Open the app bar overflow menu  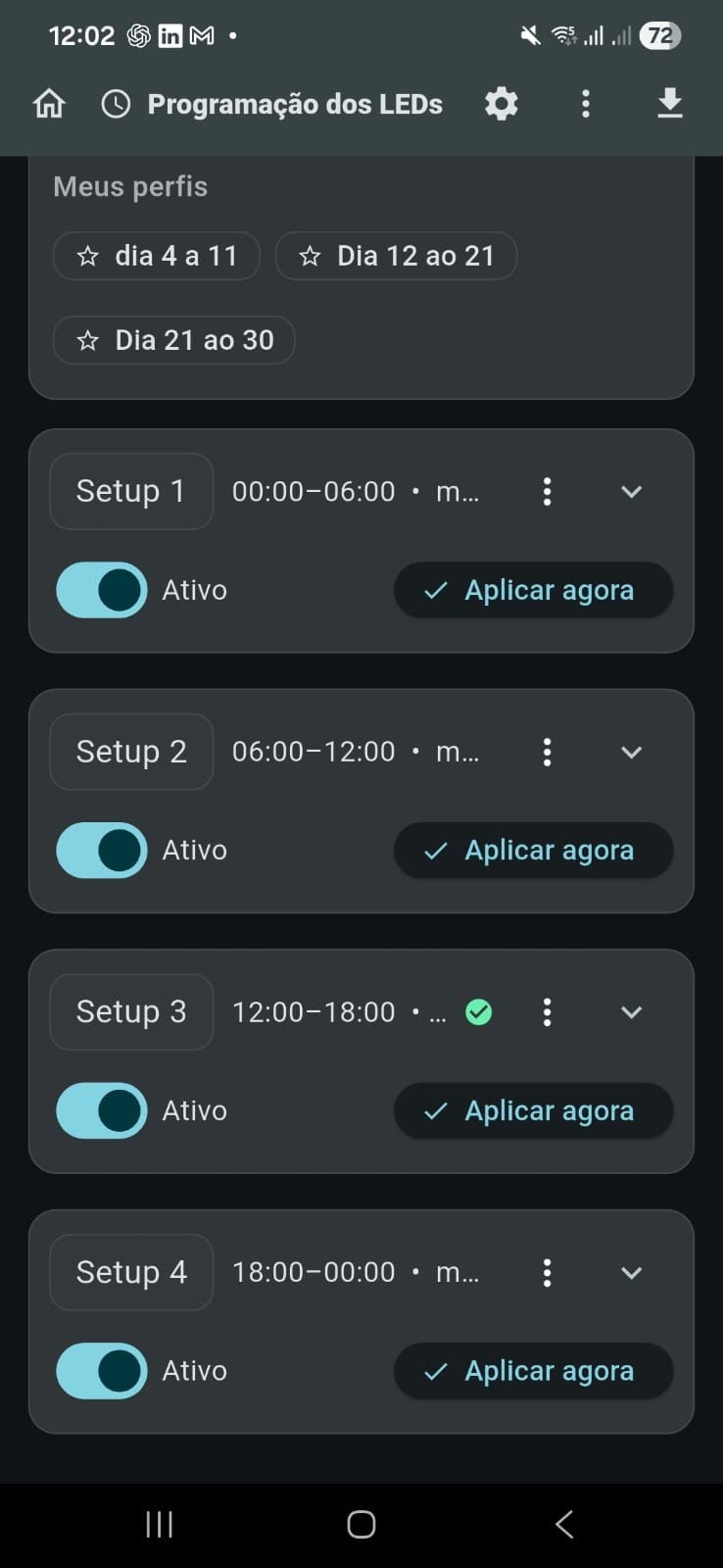pos(585,104)
